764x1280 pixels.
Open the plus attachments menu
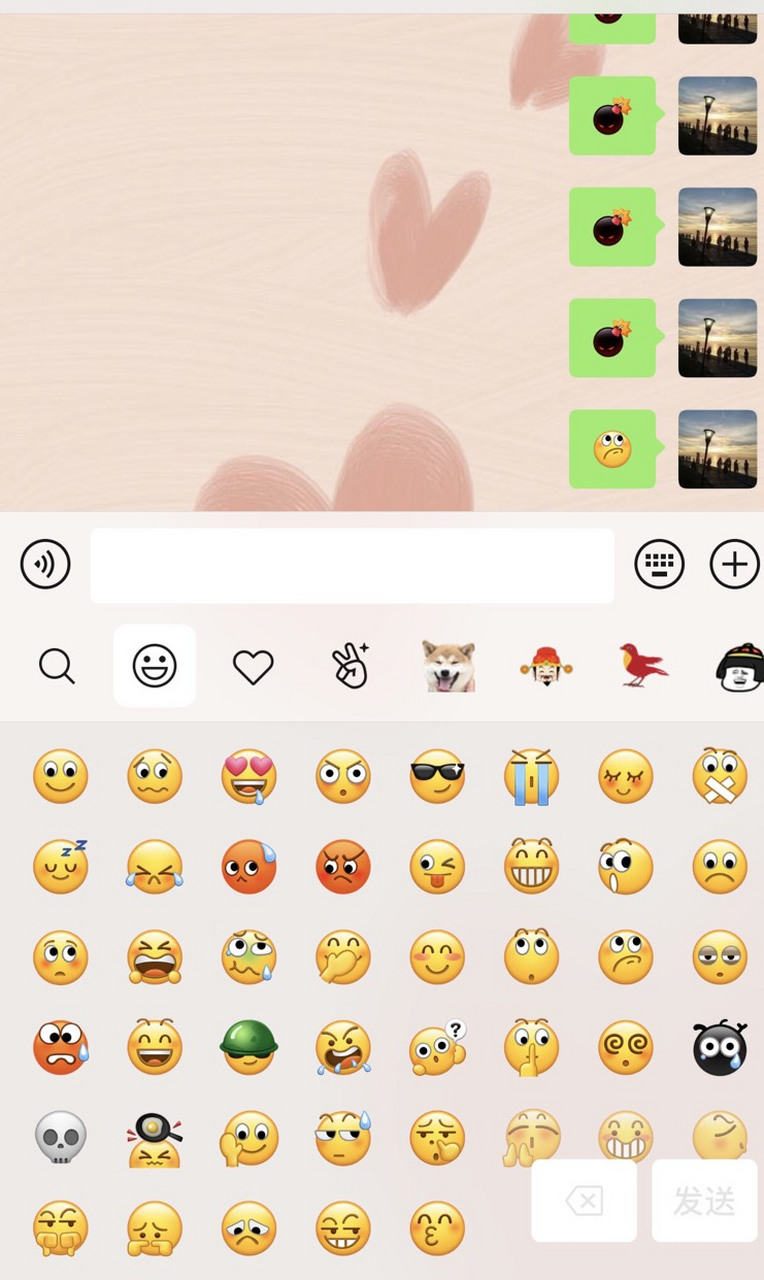734,565
